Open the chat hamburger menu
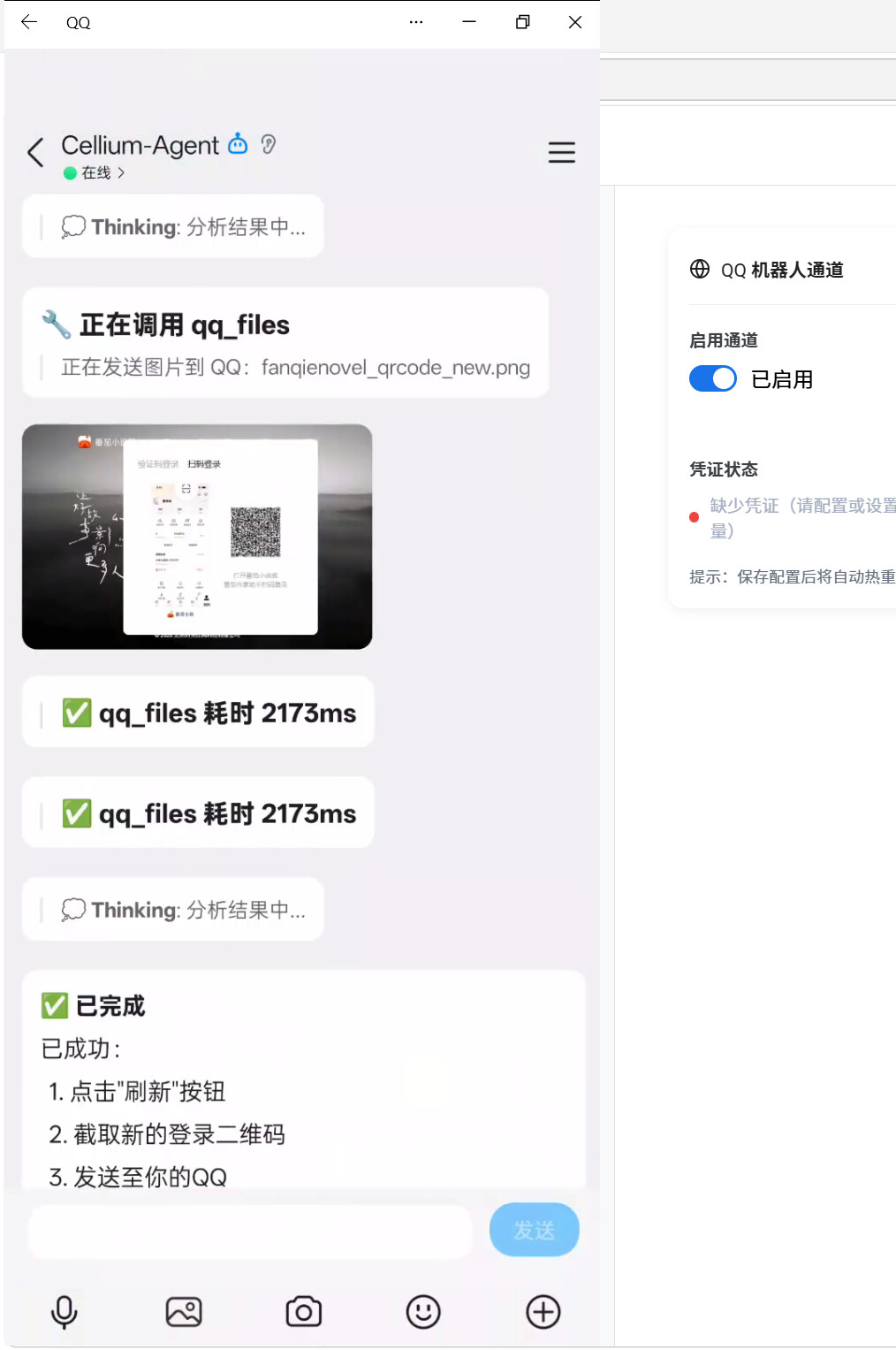This screenshot has width=896, height=1350. pos(561,152)
